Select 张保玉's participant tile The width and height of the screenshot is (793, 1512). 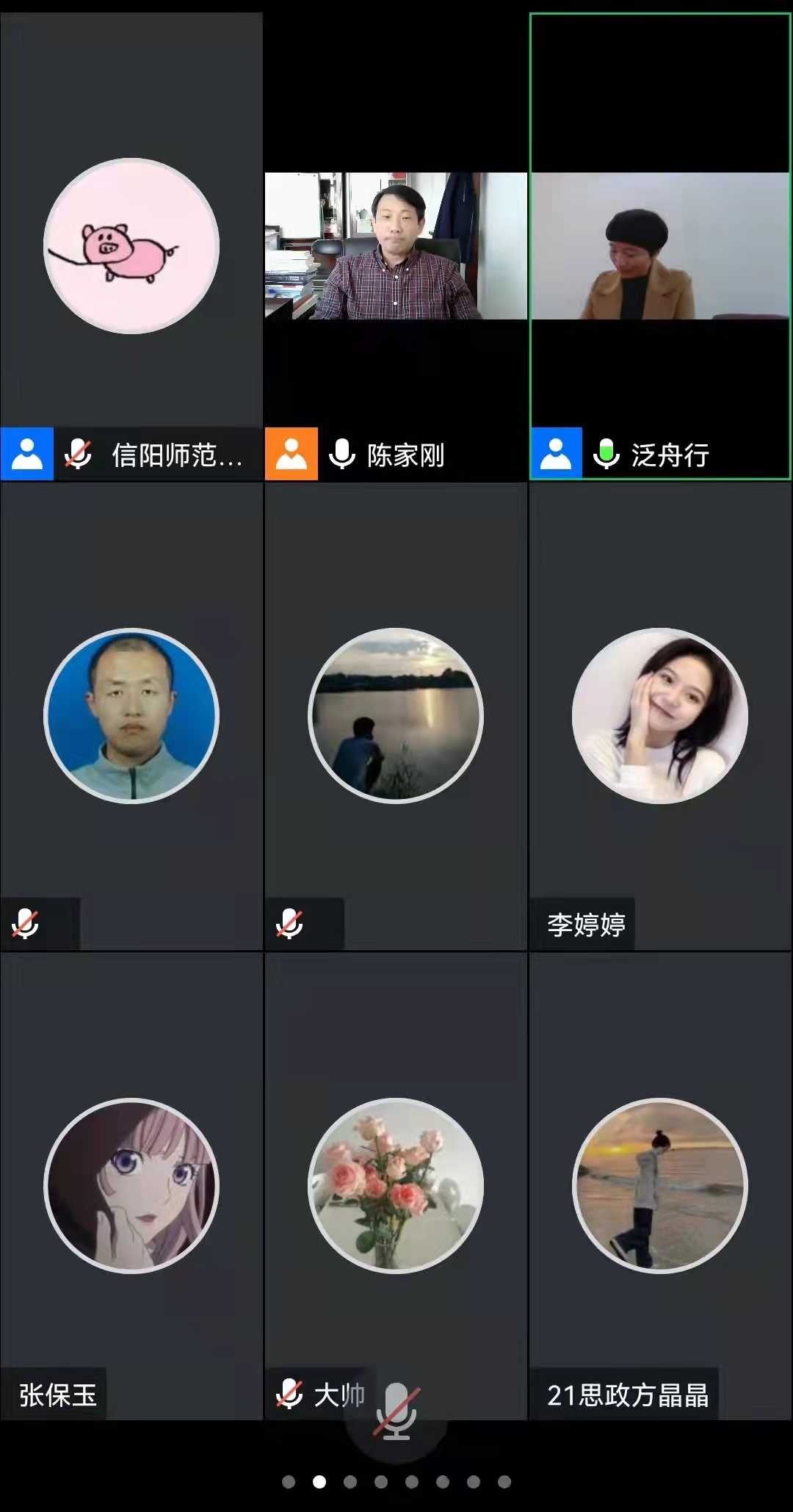131,1185
